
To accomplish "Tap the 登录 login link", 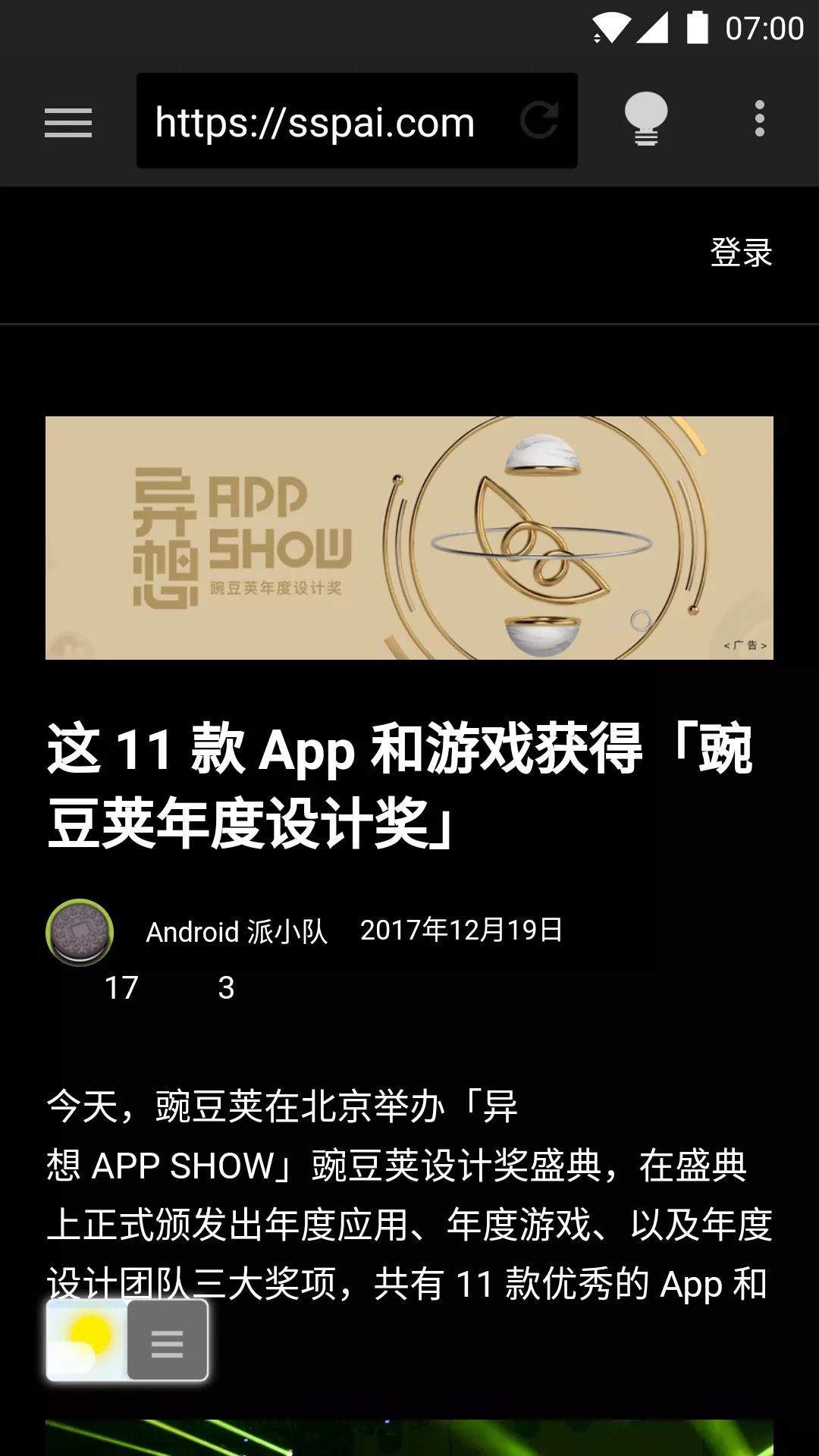I will [x=741, y=253].
